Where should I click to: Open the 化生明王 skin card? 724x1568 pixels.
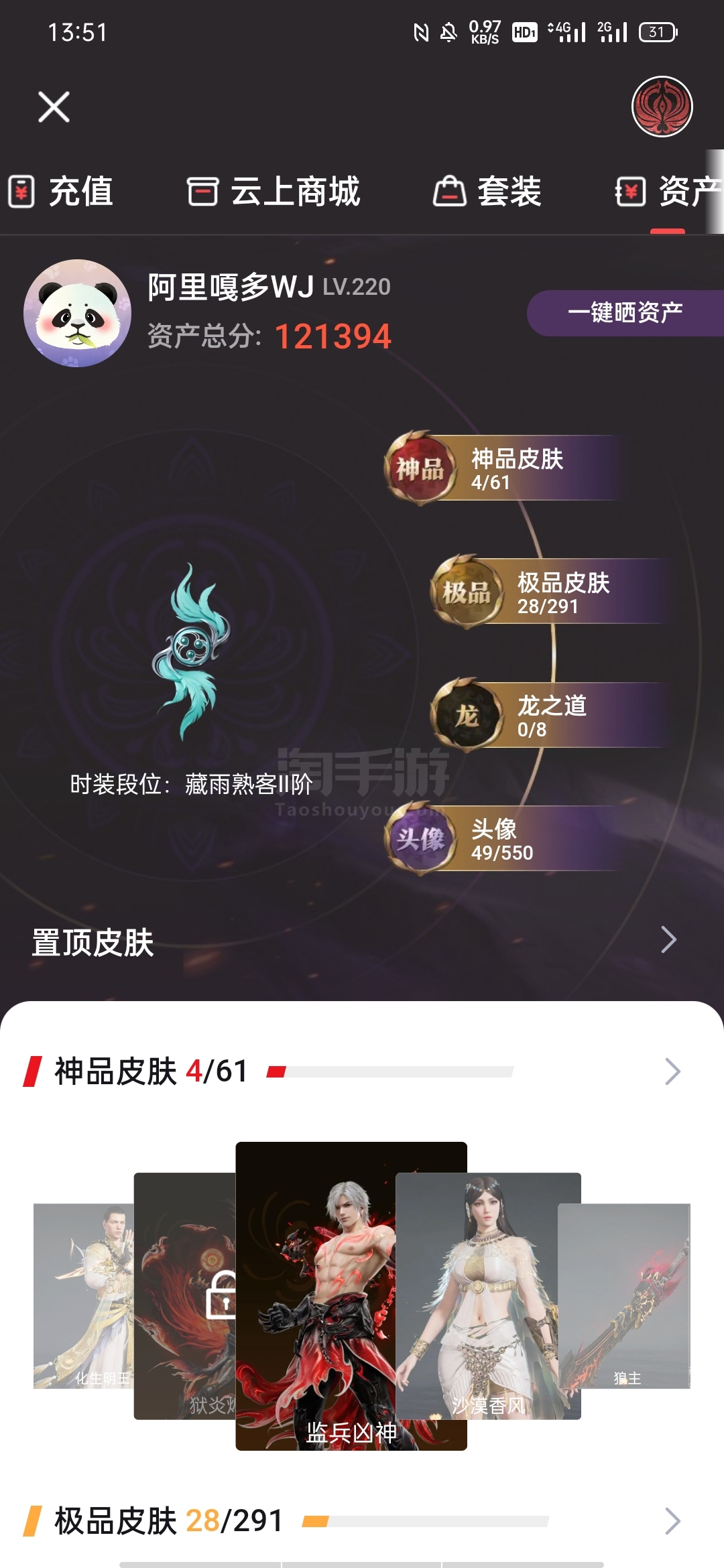tap(84, 1296)
